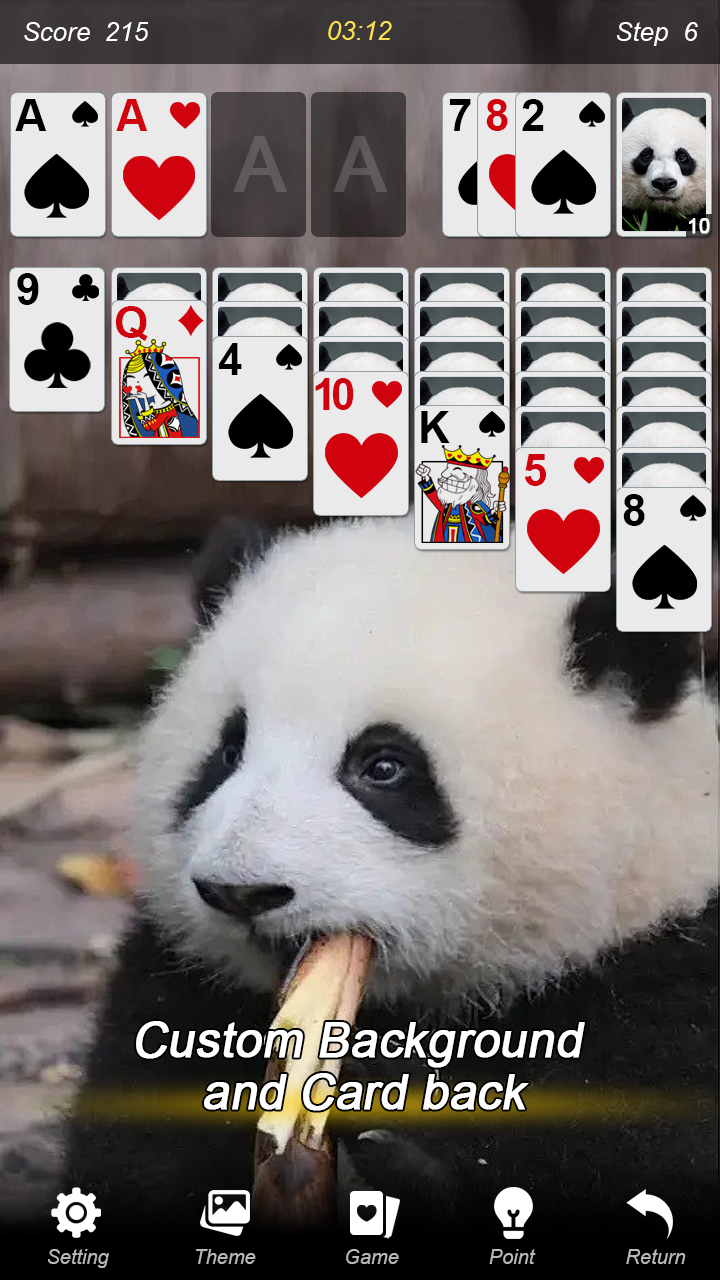Tap the 8 of spades tableau card
This screenshot has height=1280, width=720.
point(664,558)
